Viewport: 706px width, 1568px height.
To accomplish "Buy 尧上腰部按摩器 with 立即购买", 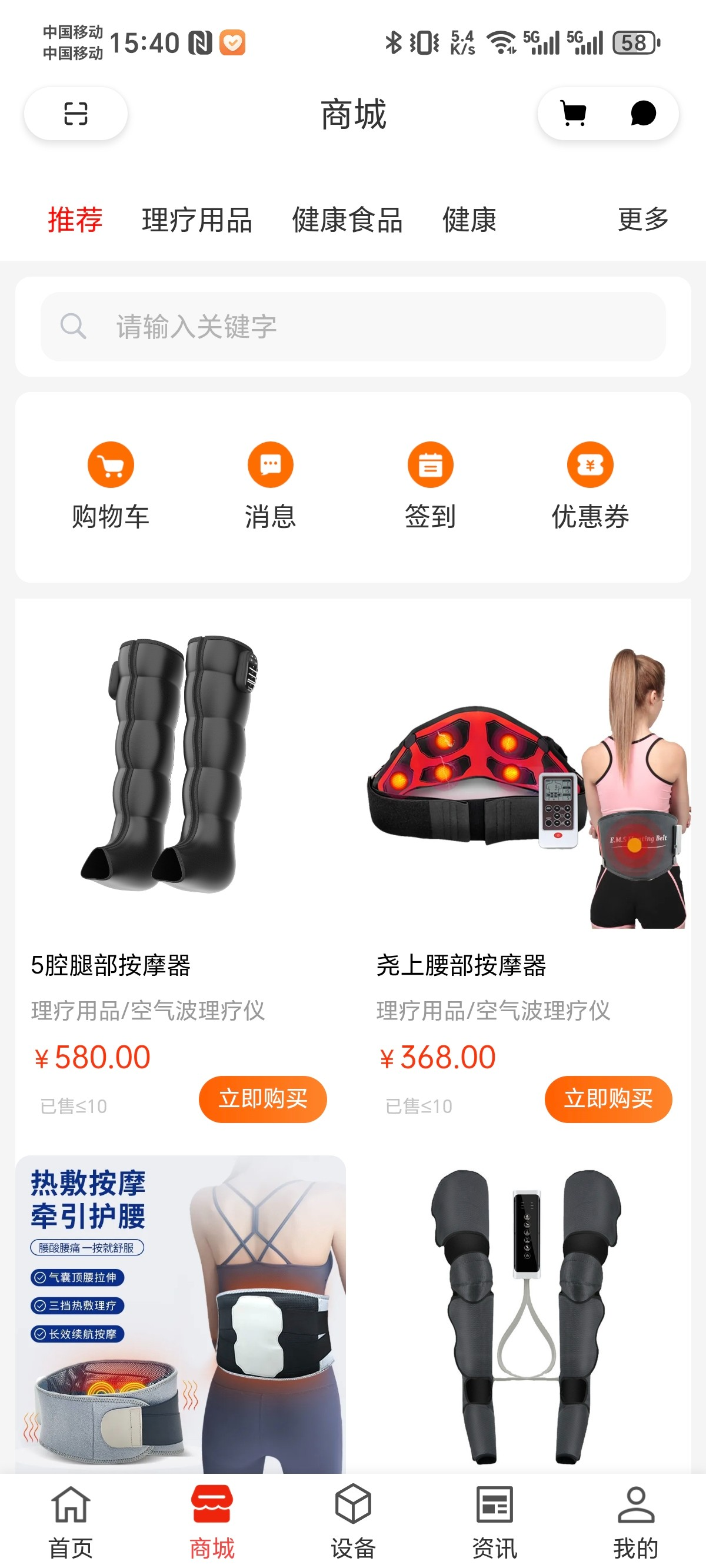I will 608,1099.
